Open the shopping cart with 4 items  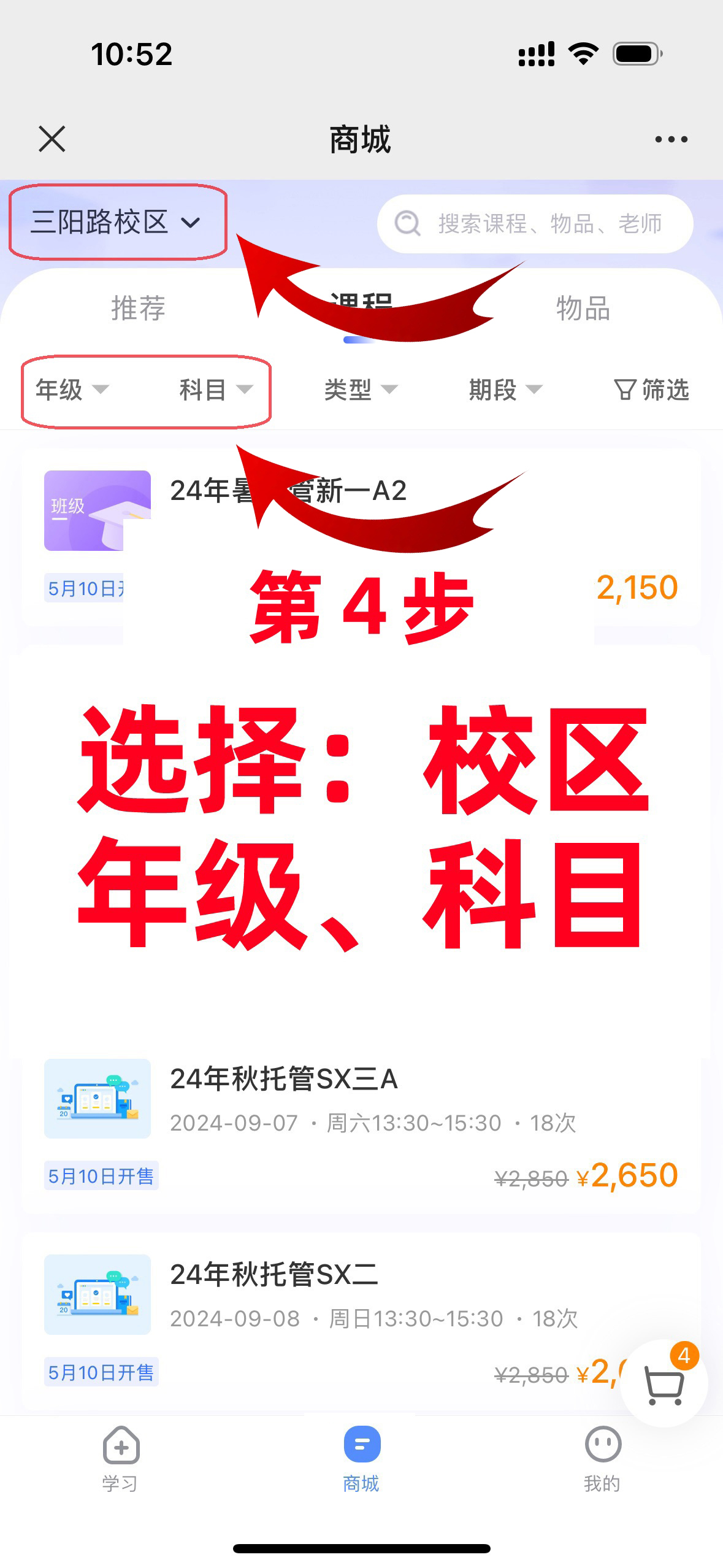coord(664,1384)
